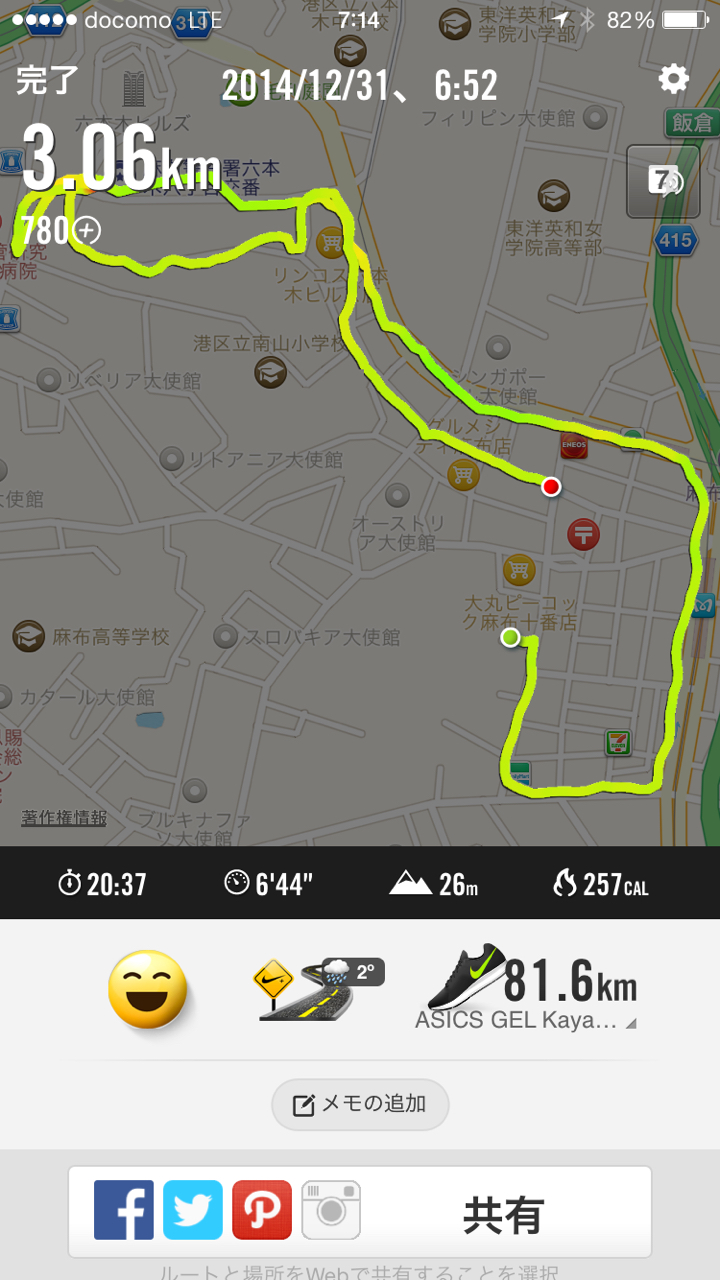Change the happy emoji rating

coord(148,989)
